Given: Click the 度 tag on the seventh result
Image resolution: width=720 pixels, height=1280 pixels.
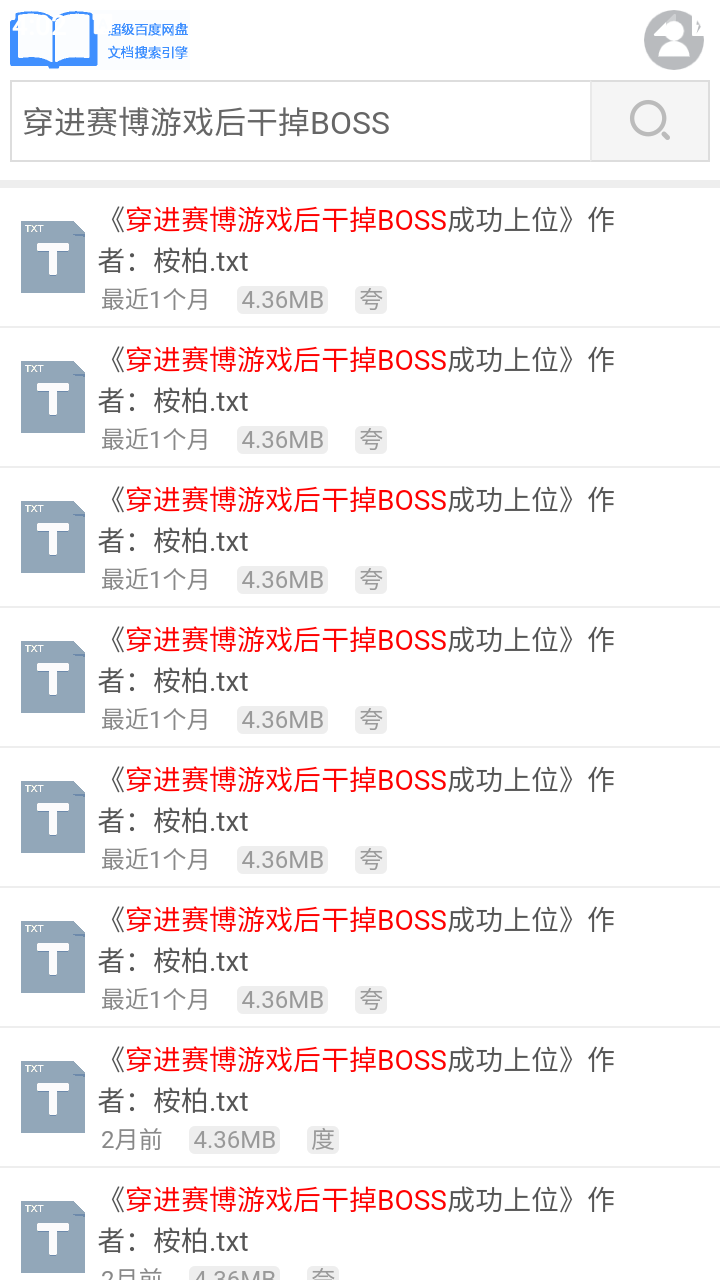Looking at the screenshot, I should 322,1139.
